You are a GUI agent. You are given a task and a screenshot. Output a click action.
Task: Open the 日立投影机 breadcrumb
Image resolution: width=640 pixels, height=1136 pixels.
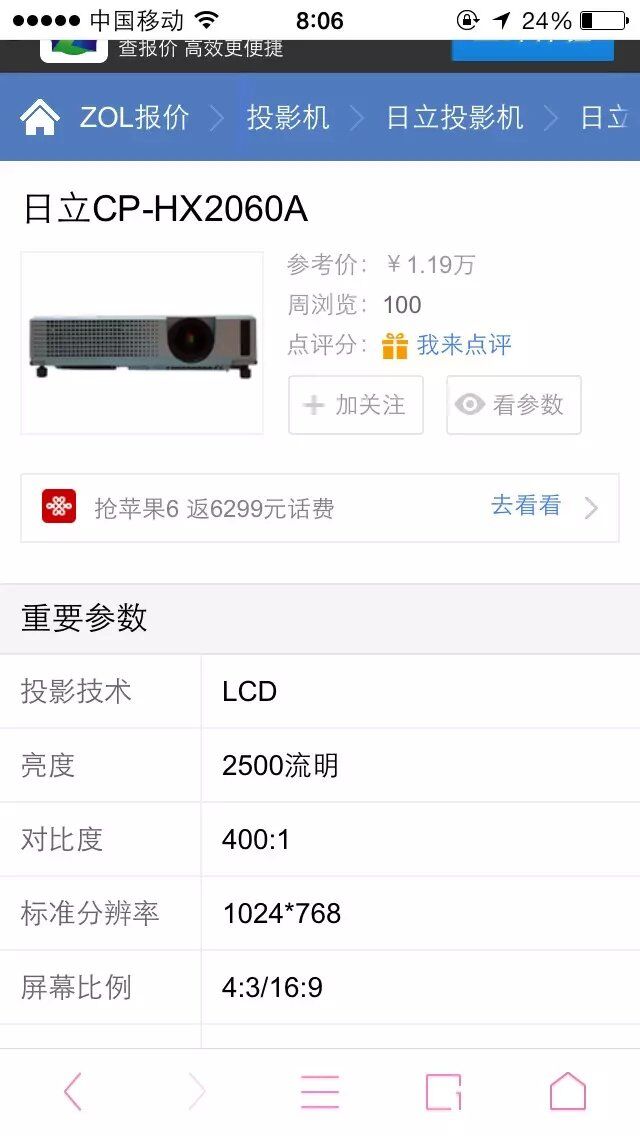click(x=454, y=118)
